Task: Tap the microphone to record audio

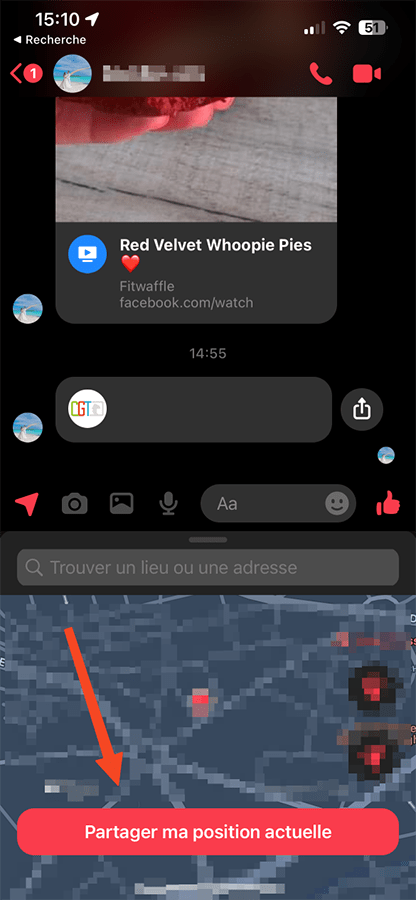Action: pos(169,504)
